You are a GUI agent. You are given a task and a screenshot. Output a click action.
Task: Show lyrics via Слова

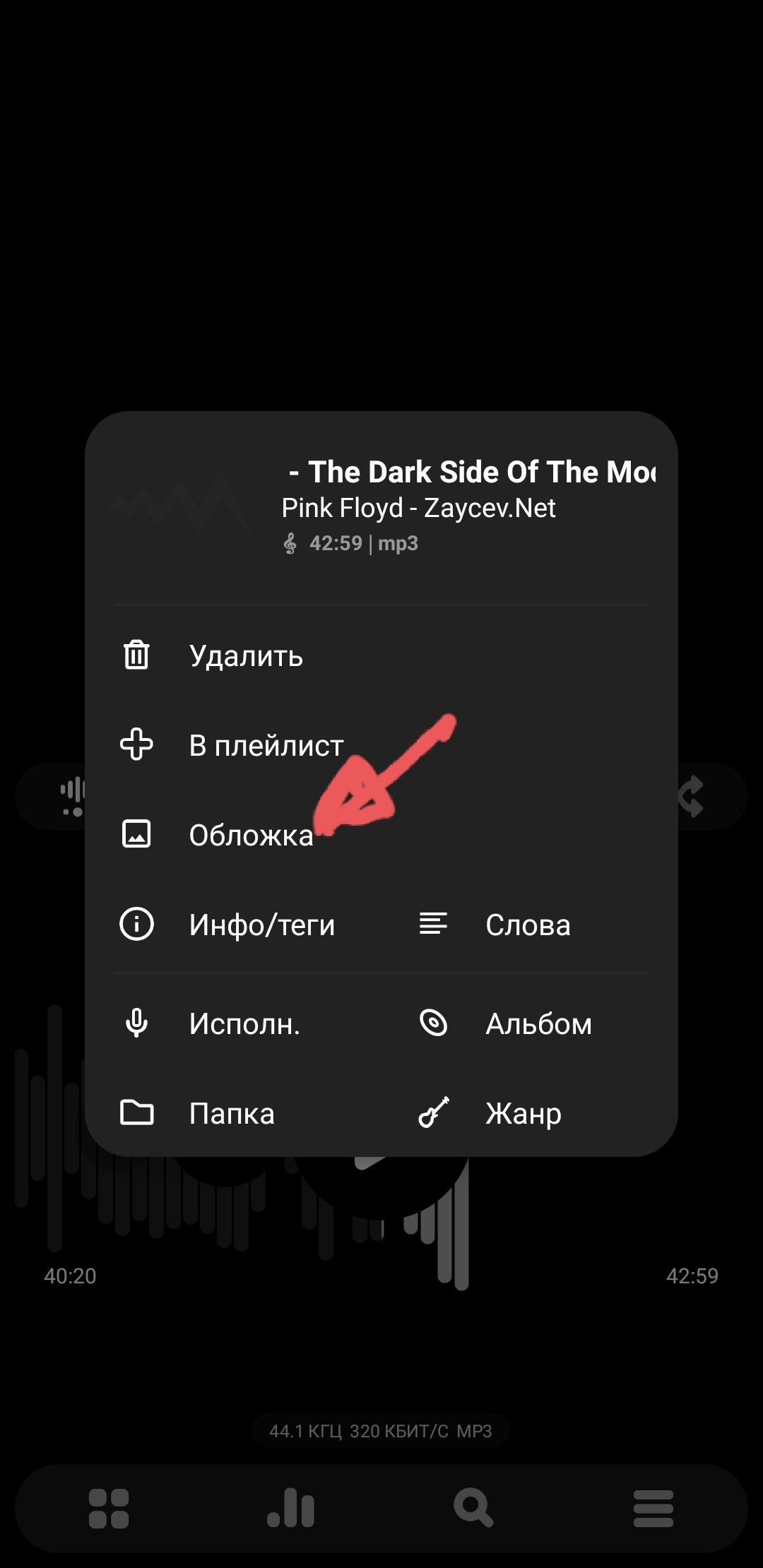click(x=527, y=925)
